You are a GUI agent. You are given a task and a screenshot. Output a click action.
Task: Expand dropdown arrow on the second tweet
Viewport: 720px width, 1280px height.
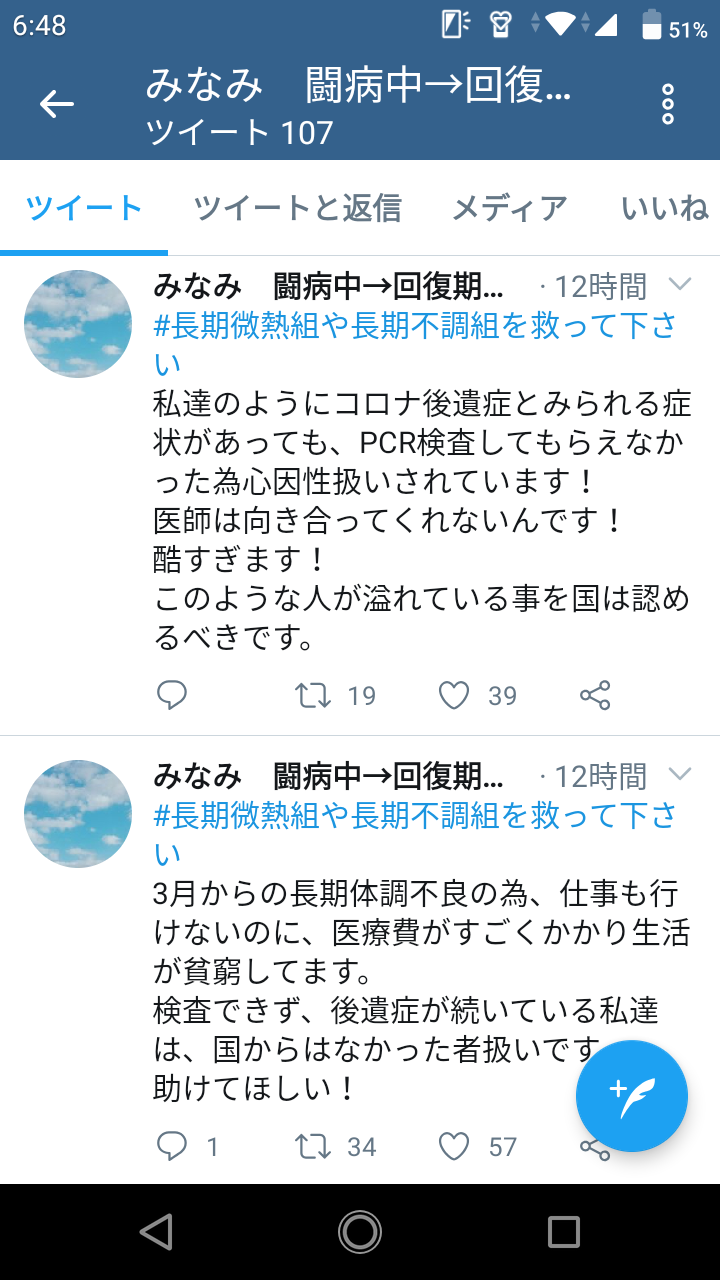click(x=680, y=775)
